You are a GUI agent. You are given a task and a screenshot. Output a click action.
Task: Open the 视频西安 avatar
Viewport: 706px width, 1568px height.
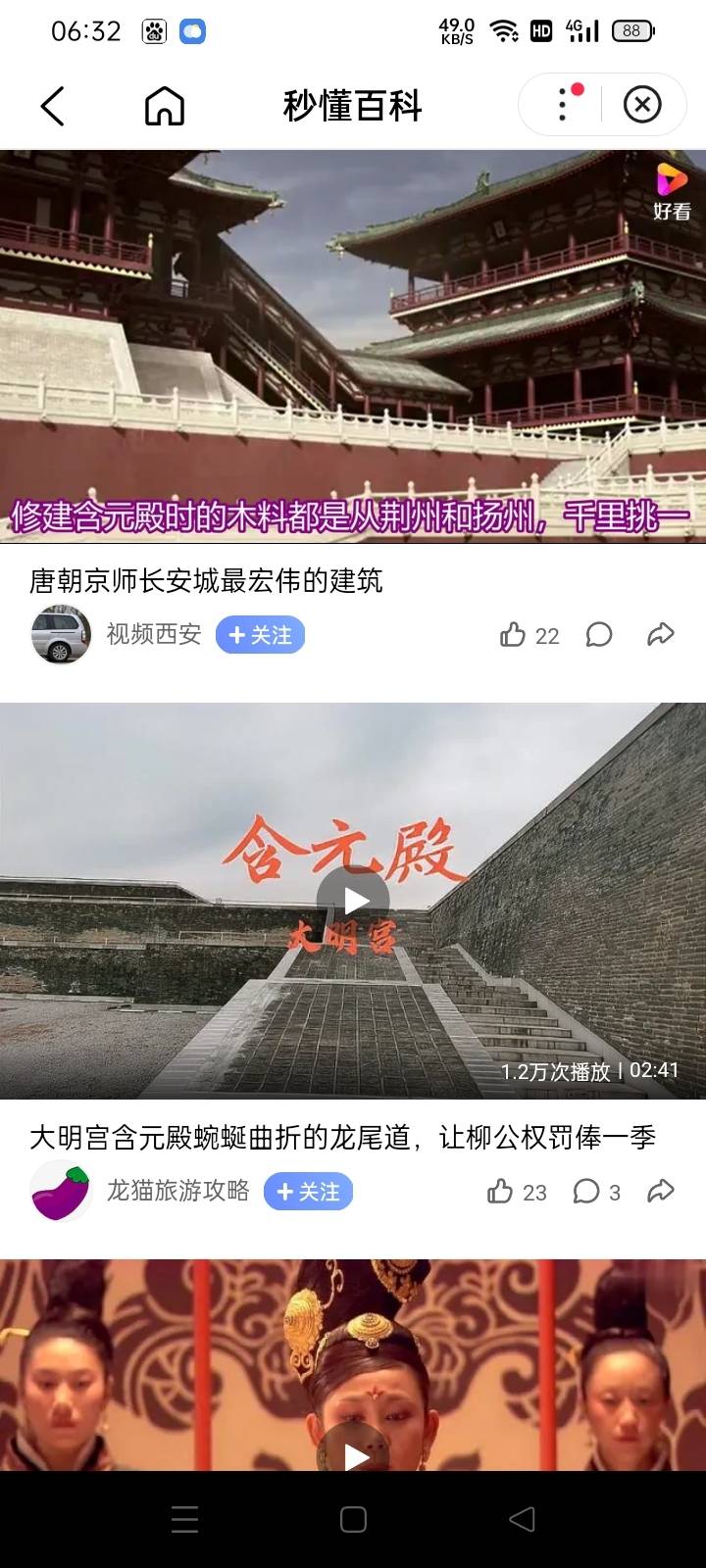(60, 635)
